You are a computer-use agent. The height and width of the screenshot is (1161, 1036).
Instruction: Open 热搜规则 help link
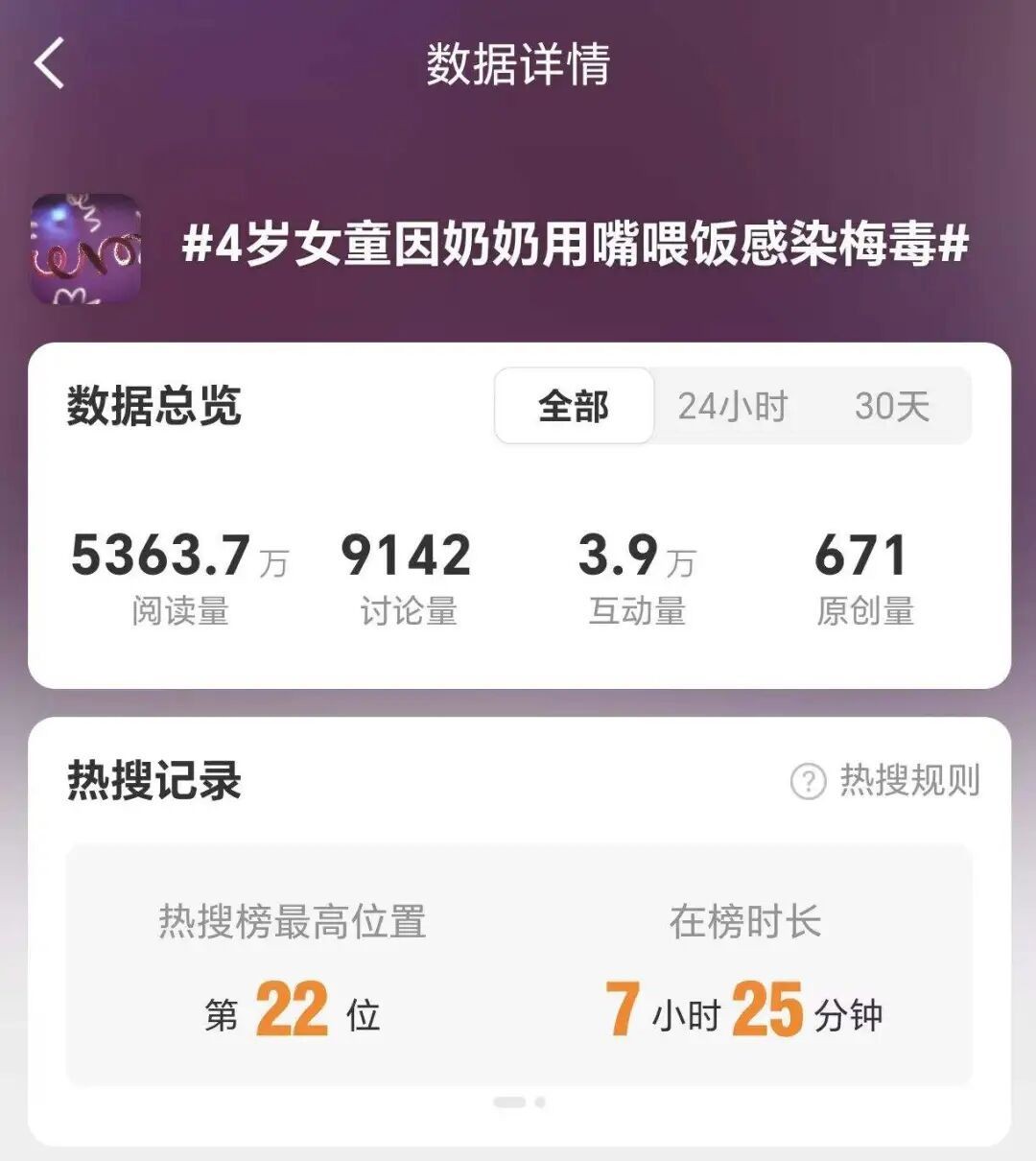click(x=885, y=780)
